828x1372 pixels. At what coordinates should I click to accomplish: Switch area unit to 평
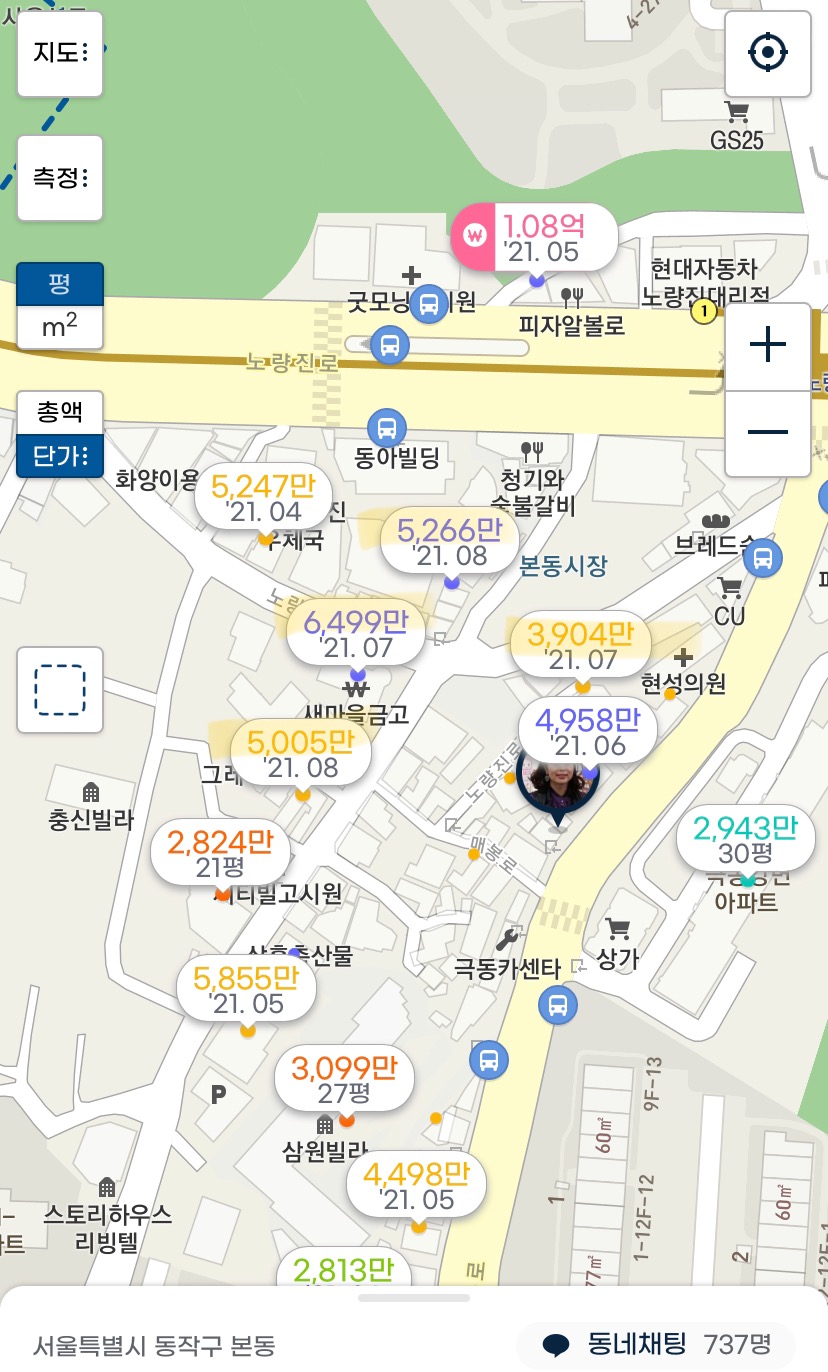[x=60, y=284]
